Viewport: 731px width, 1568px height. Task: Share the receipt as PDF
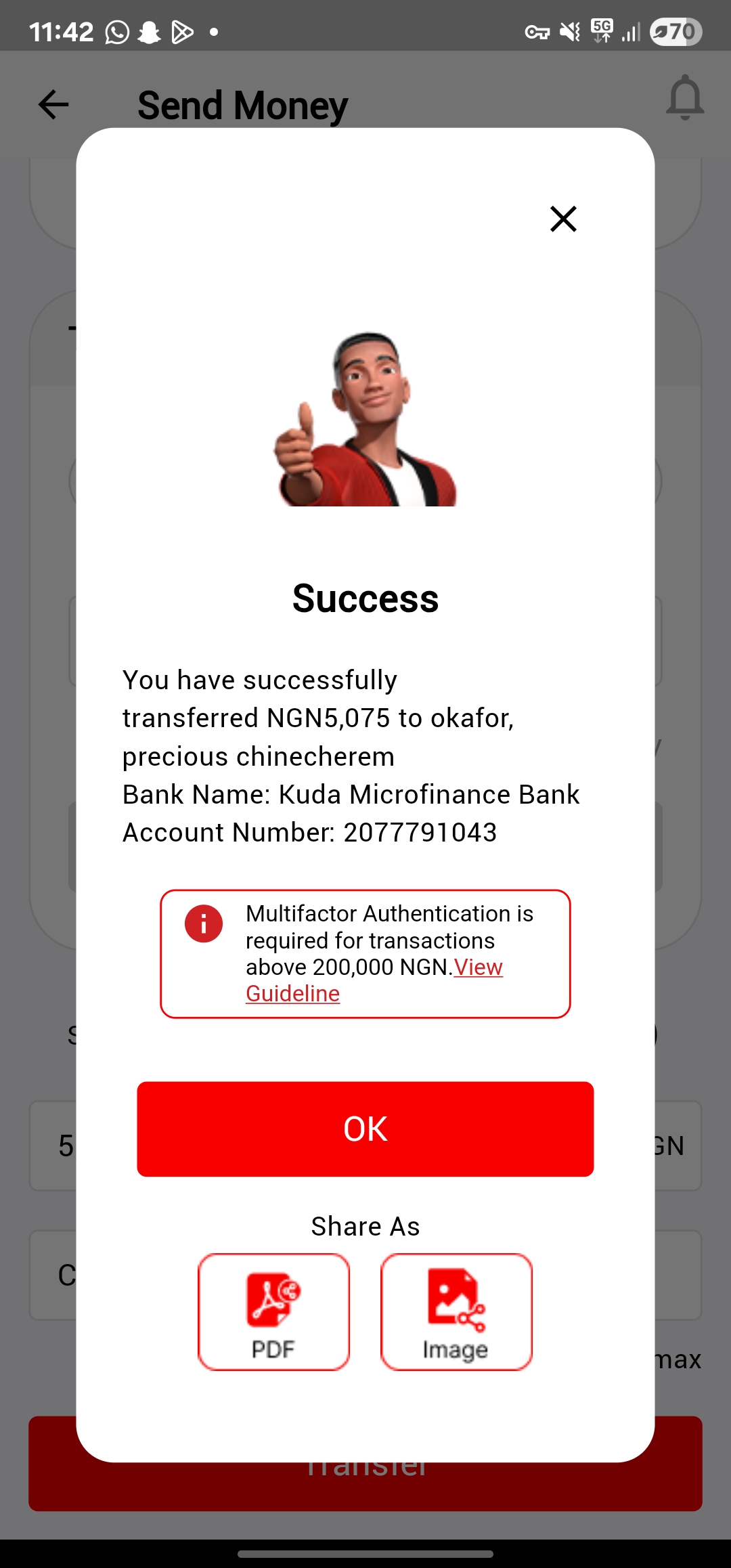pyautogui.click(x=273, y=1311)
